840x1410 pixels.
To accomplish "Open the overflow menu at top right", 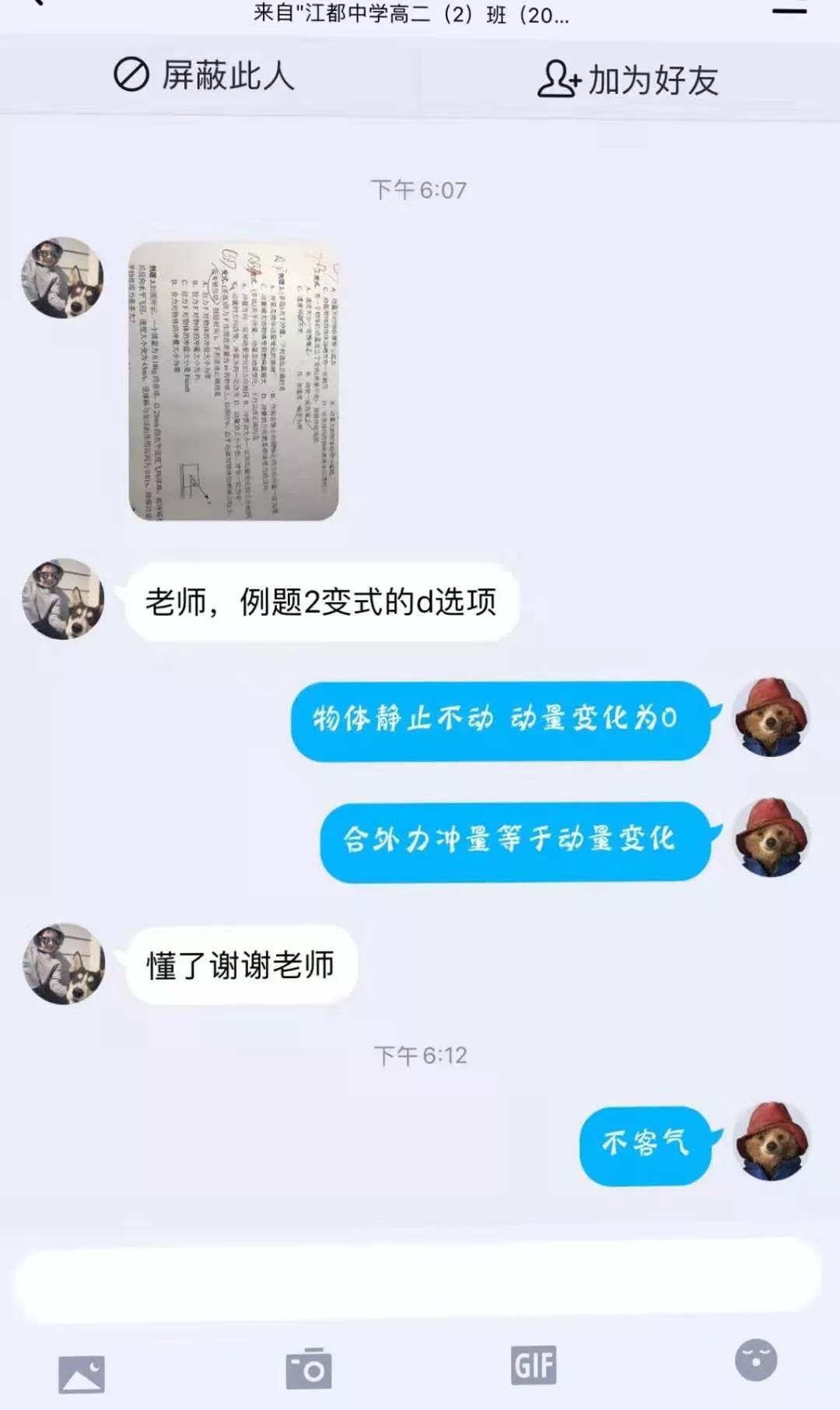I will click(789, 11).
